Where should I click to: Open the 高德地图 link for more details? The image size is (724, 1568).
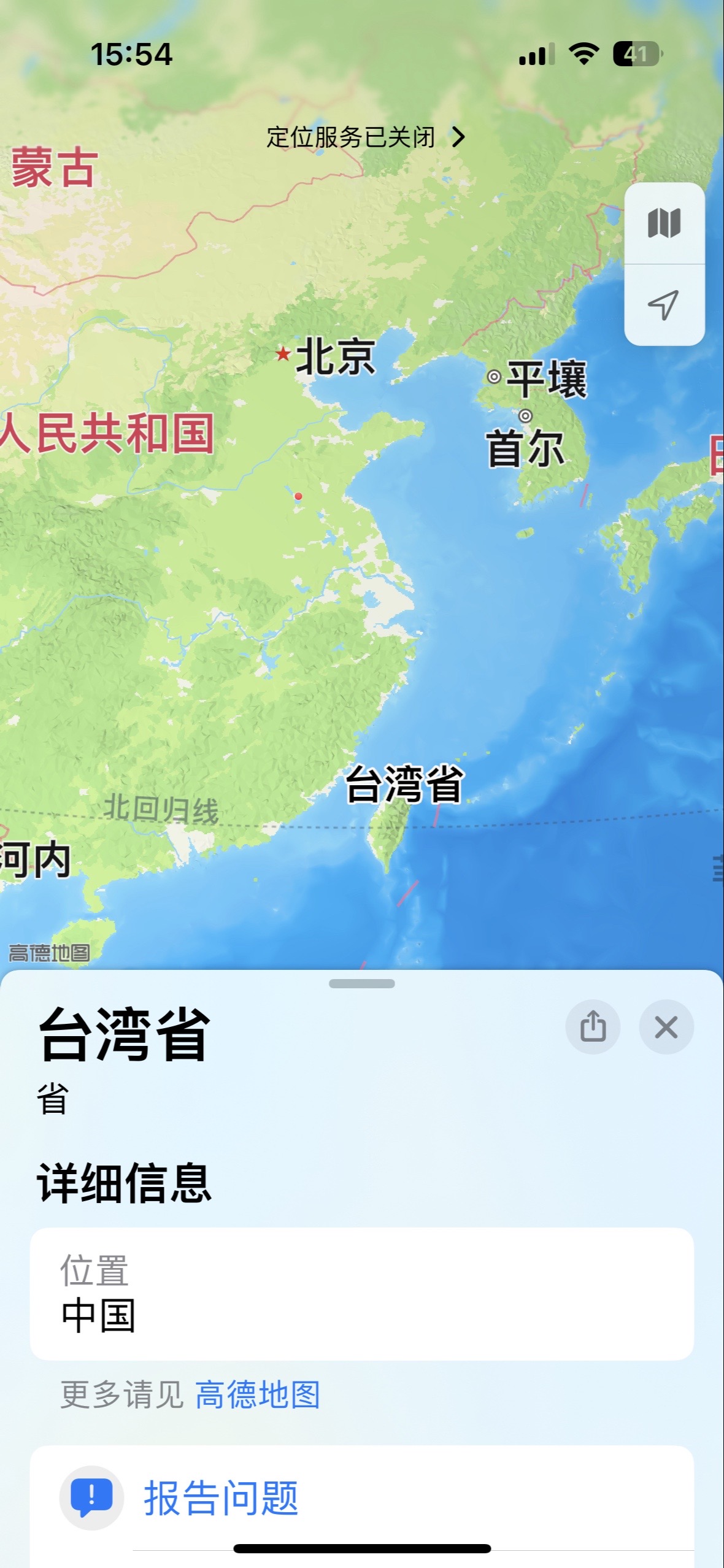(258, 1395)
